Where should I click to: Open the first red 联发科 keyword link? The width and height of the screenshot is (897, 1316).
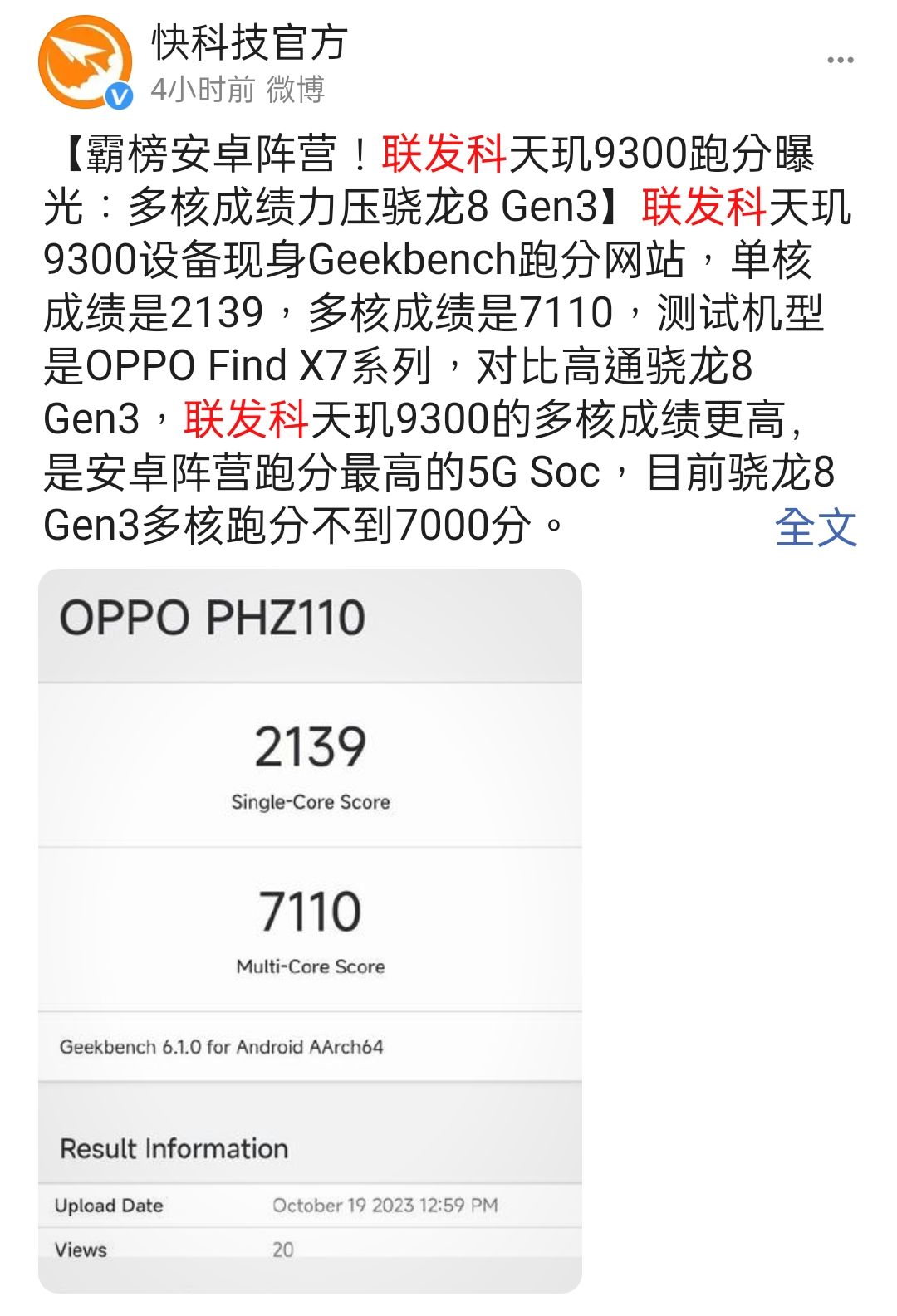(x=444, y=154)
